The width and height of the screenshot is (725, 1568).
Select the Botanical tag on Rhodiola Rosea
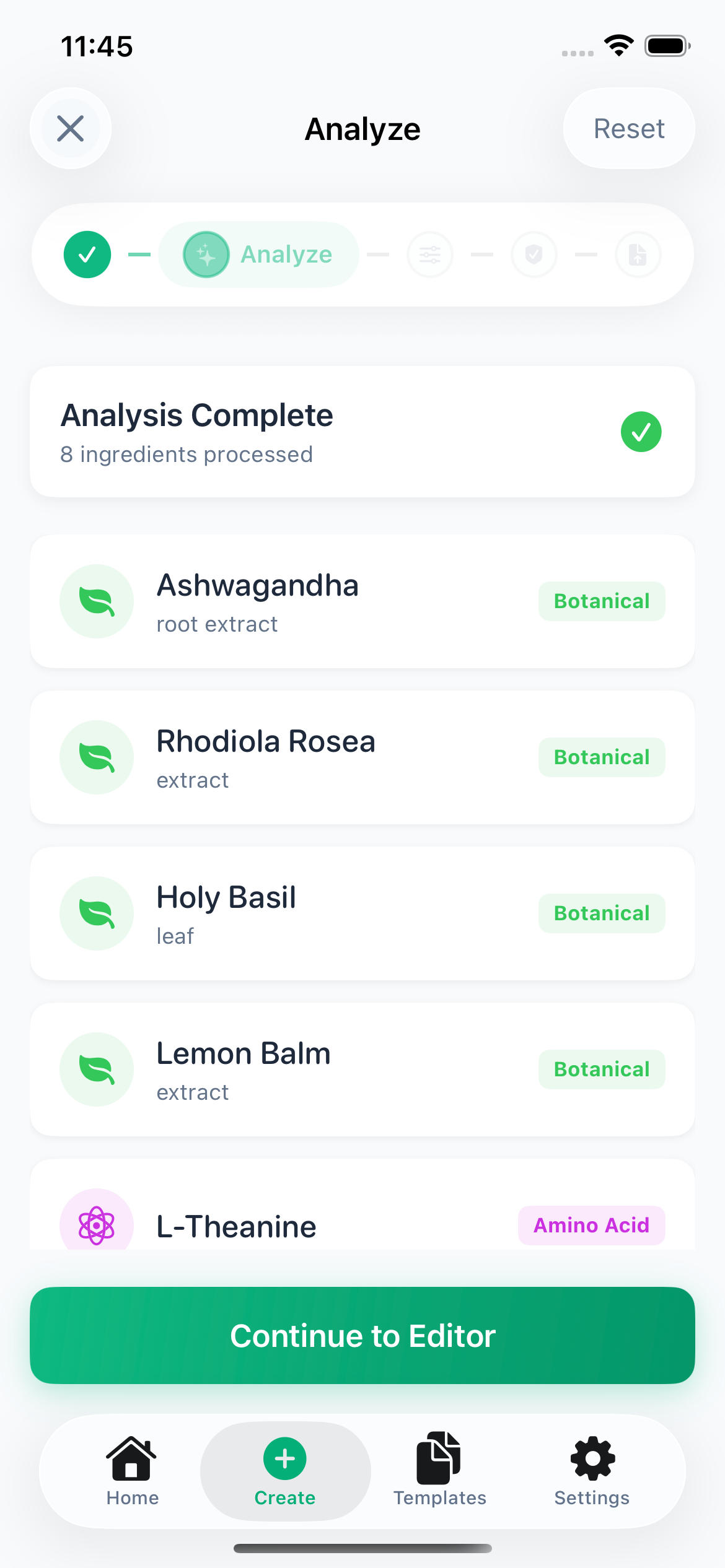tap(601, 757)
